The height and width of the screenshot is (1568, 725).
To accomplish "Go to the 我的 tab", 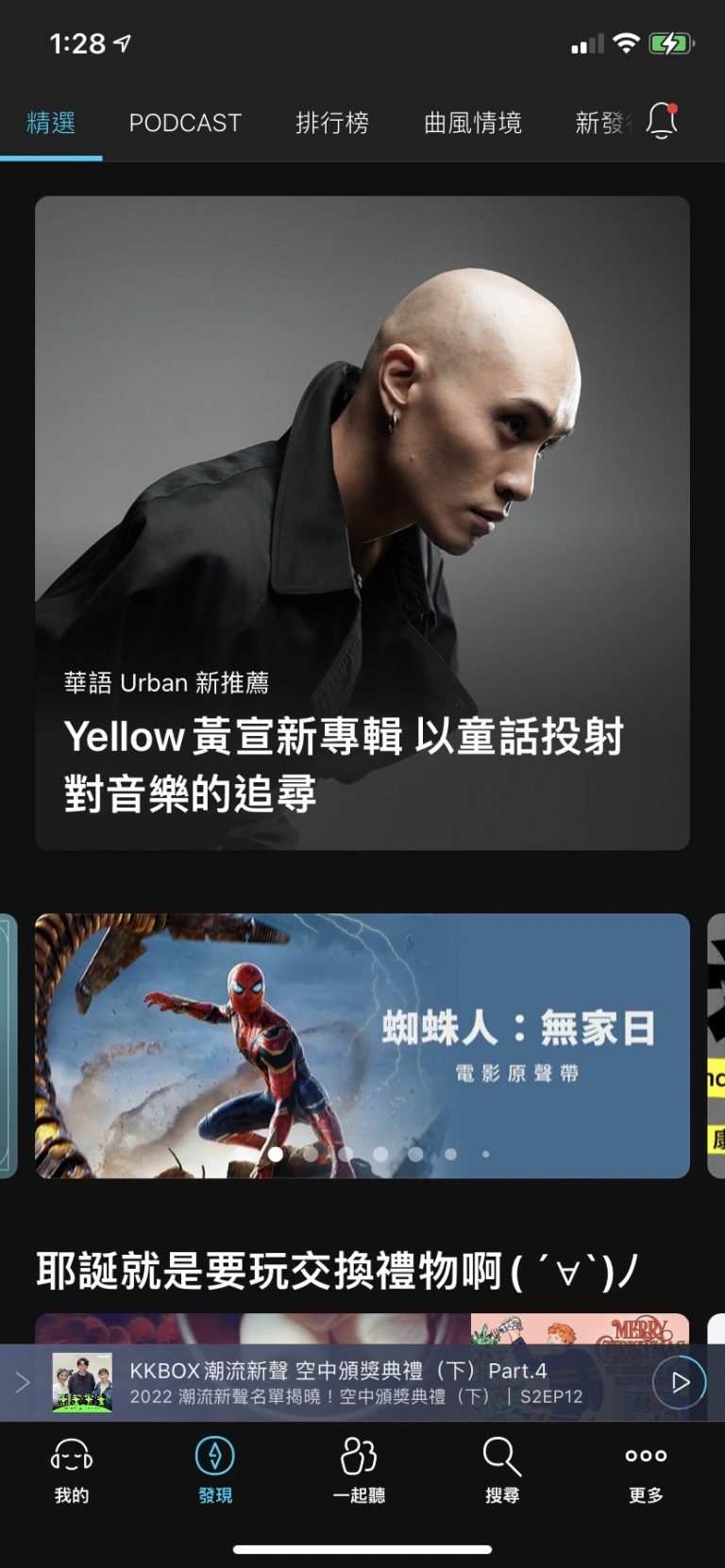I will click(x=72, y=1470).
